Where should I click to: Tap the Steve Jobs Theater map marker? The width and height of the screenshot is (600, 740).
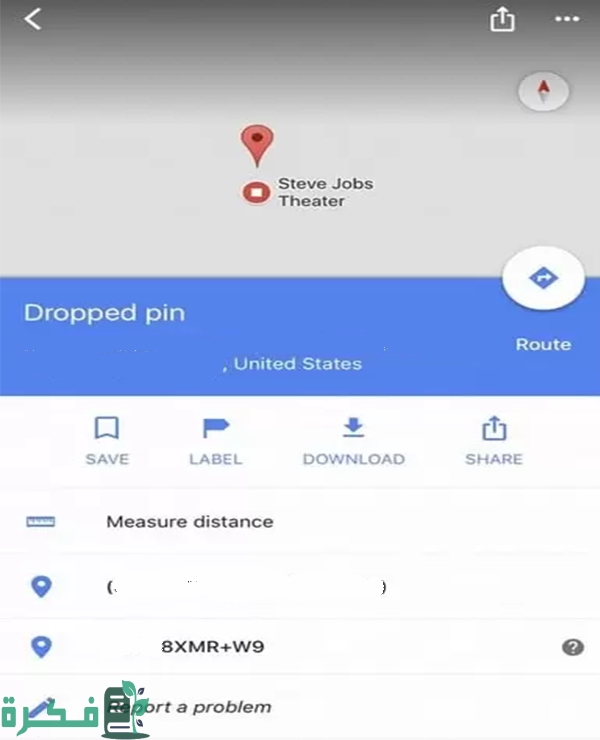[x=257, y=192]
